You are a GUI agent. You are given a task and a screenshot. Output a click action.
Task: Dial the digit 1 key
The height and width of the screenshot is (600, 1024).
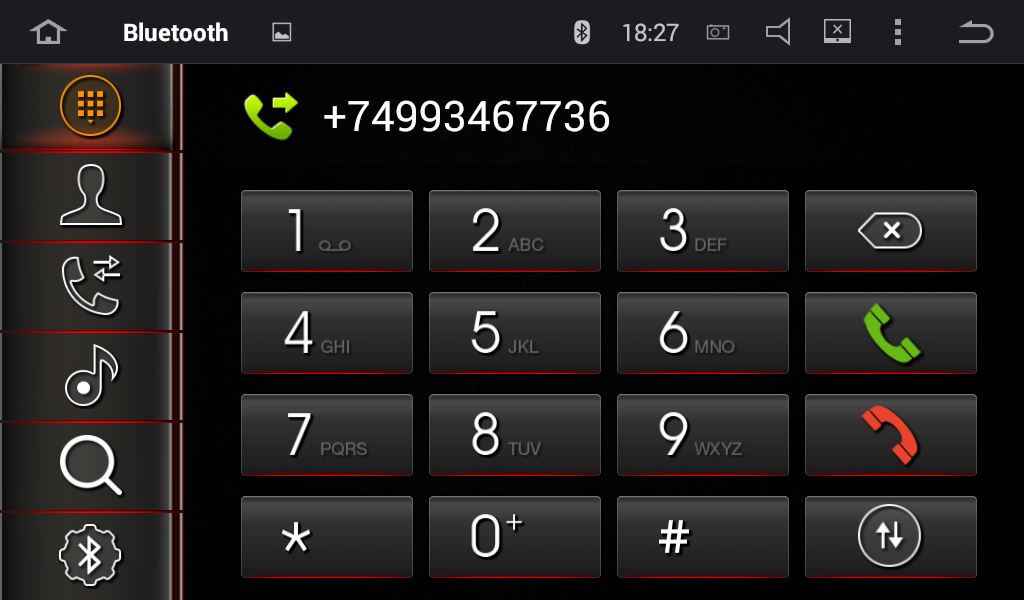coord(326,231)
